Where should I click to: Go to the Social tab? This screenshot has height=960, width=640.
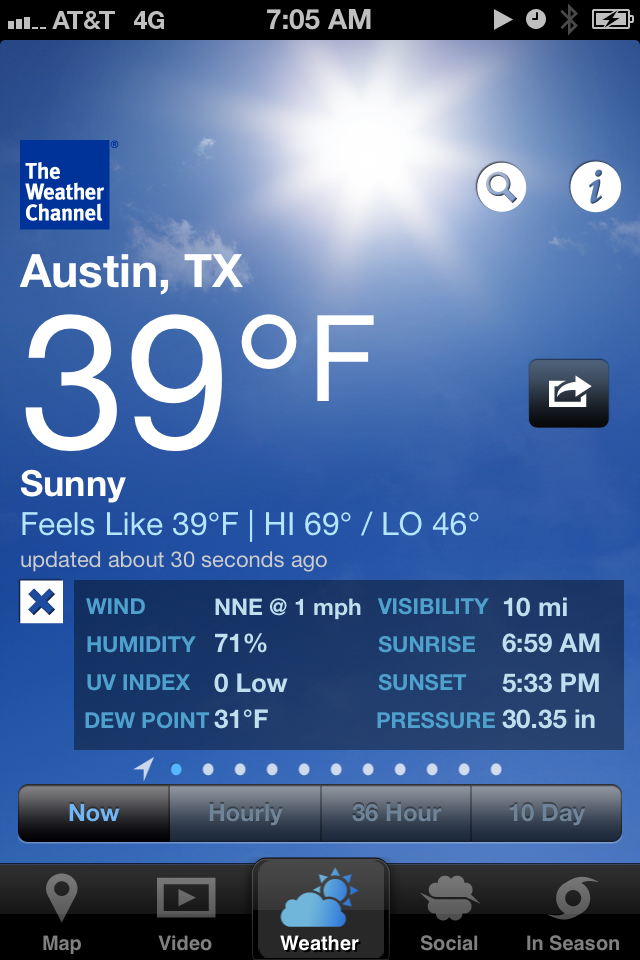click(x=449, y=914)
